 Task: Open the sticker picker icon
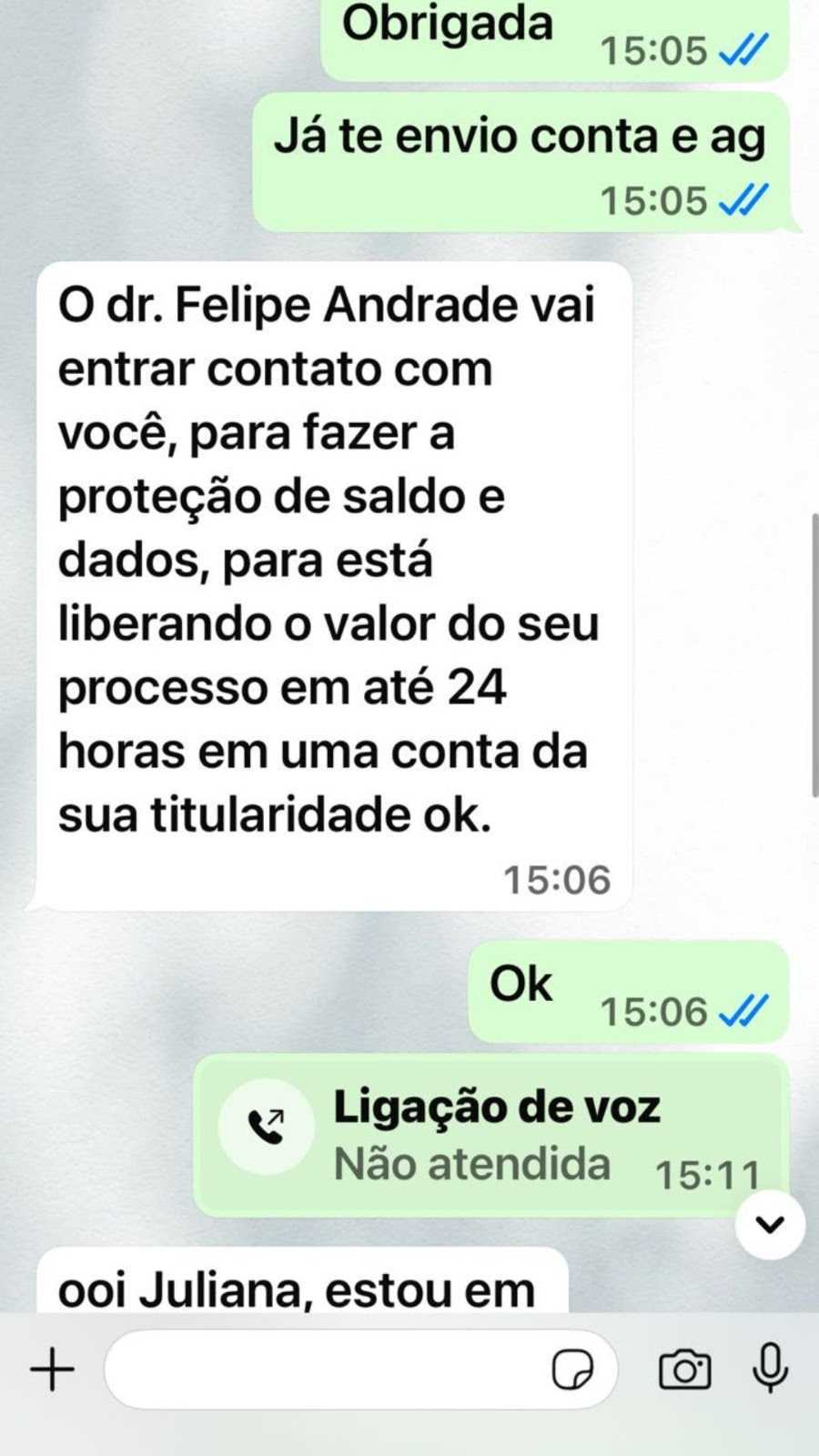(572, 1370)
